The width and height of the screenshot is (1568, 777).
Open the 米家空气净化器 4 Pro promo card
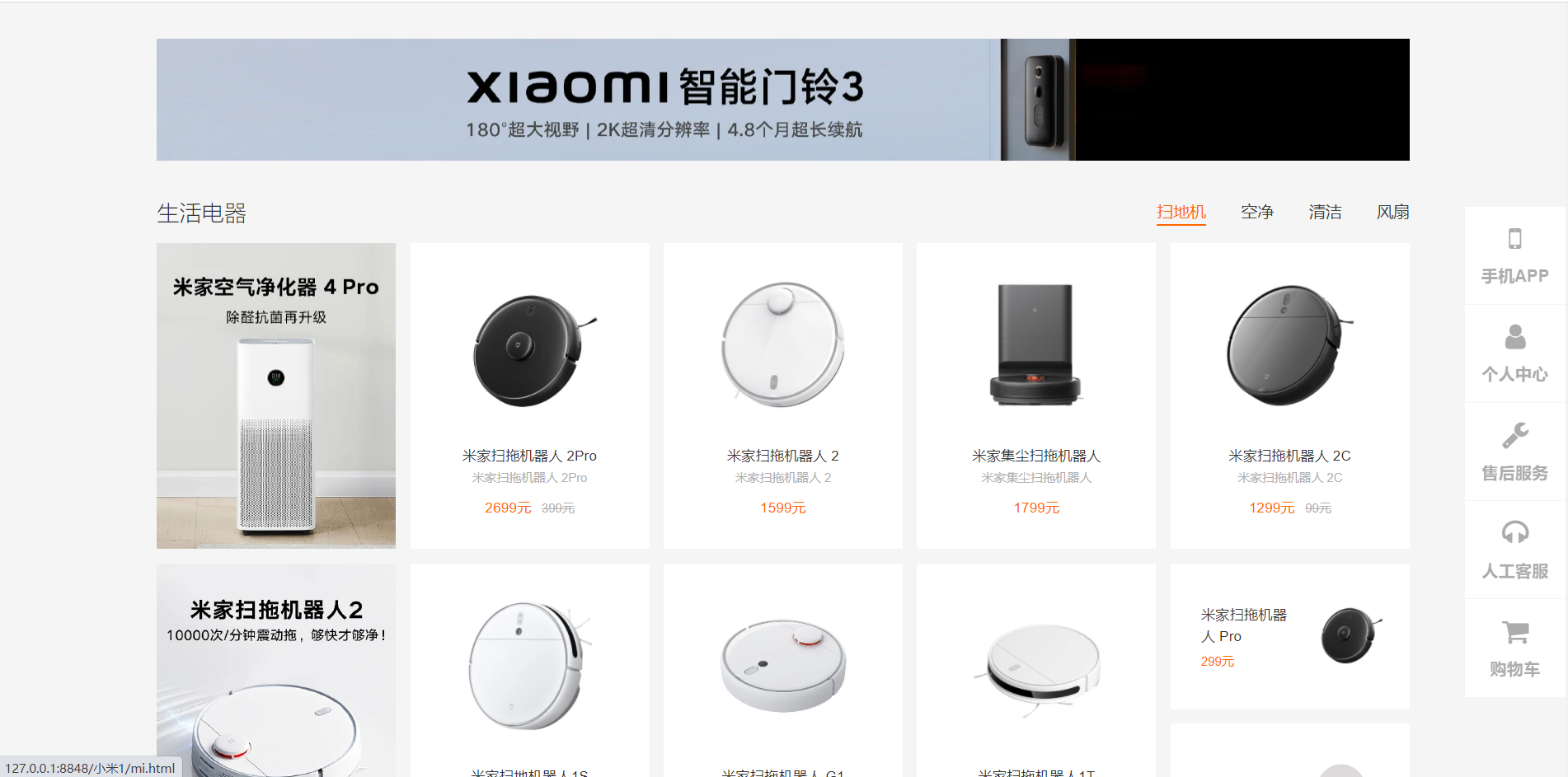pos(276,396)
